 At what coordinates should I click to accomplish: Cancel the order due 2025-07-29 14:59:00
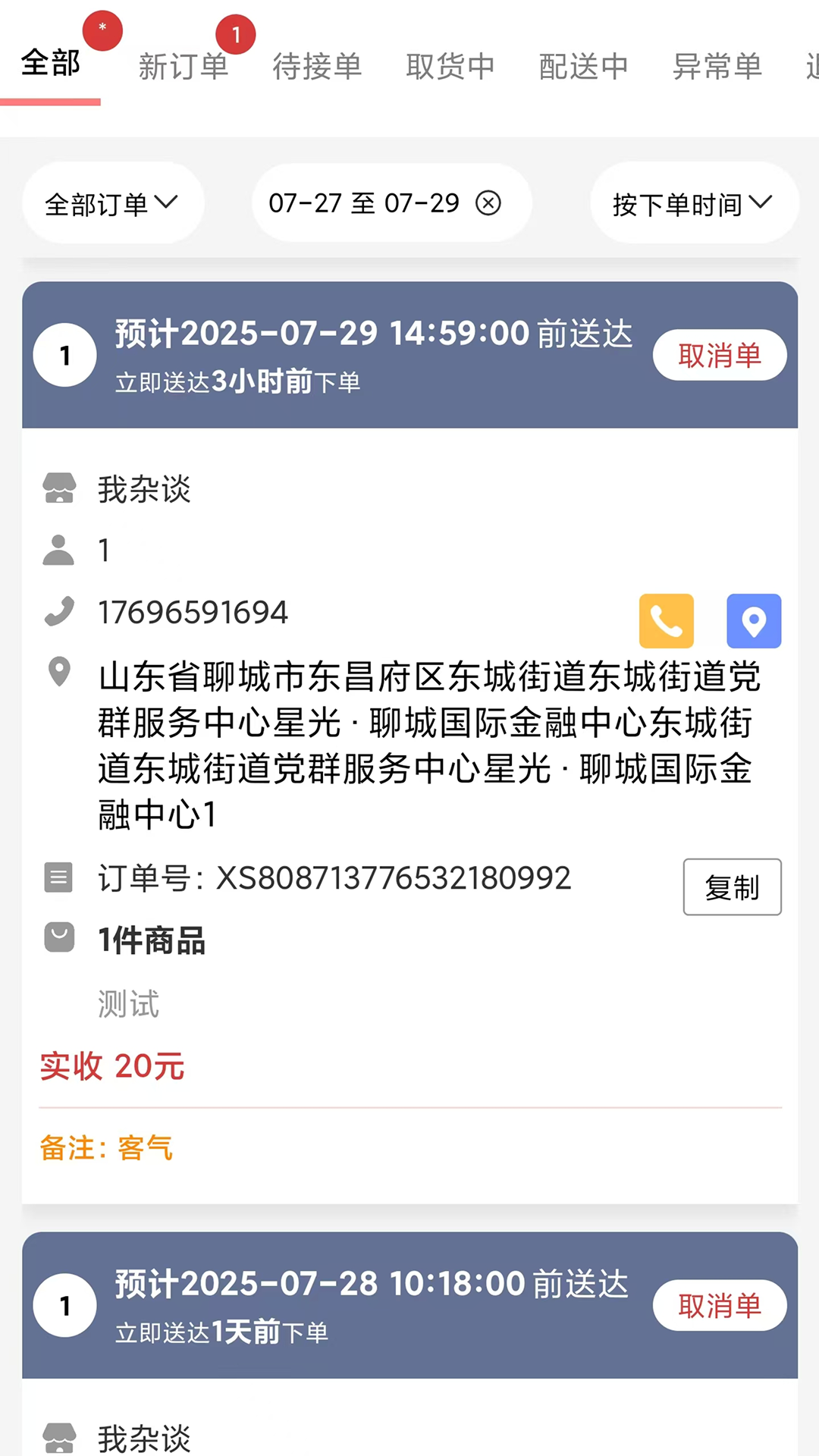[x=719, y=355]
